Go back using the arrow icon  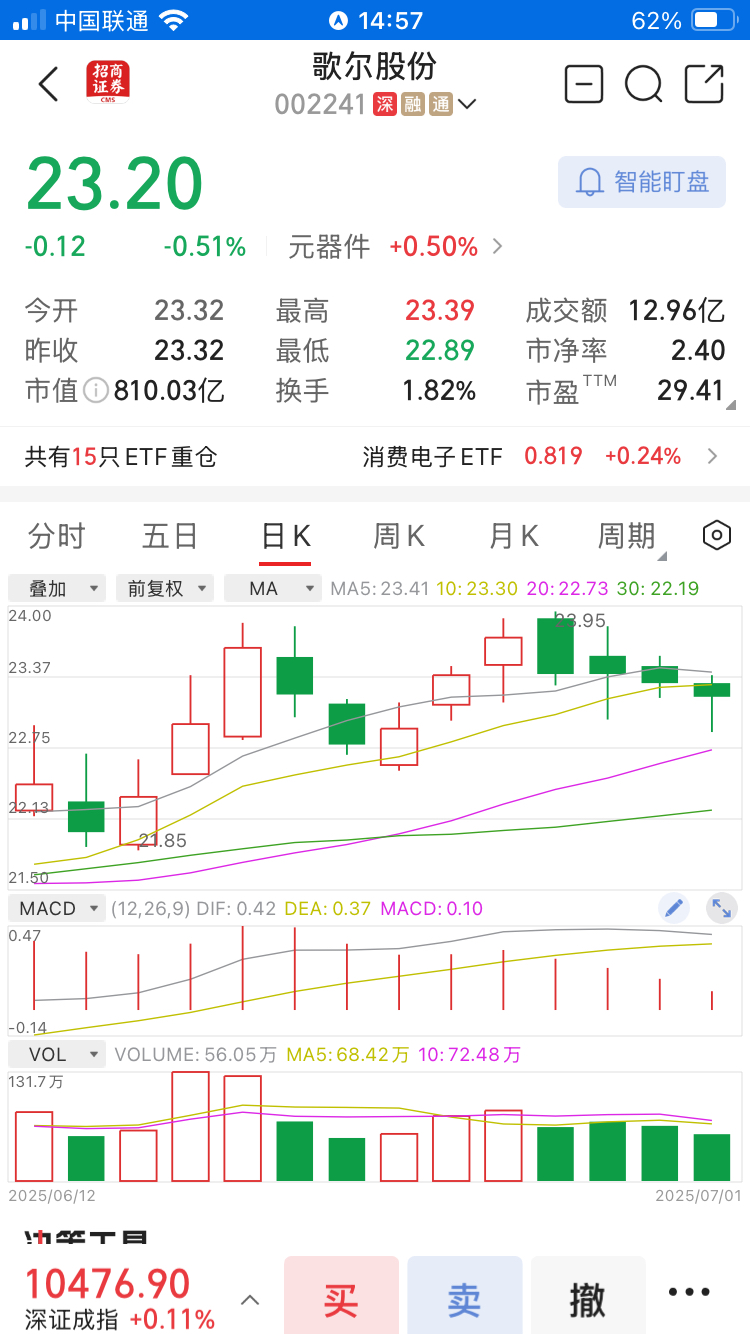click(48, 84)
